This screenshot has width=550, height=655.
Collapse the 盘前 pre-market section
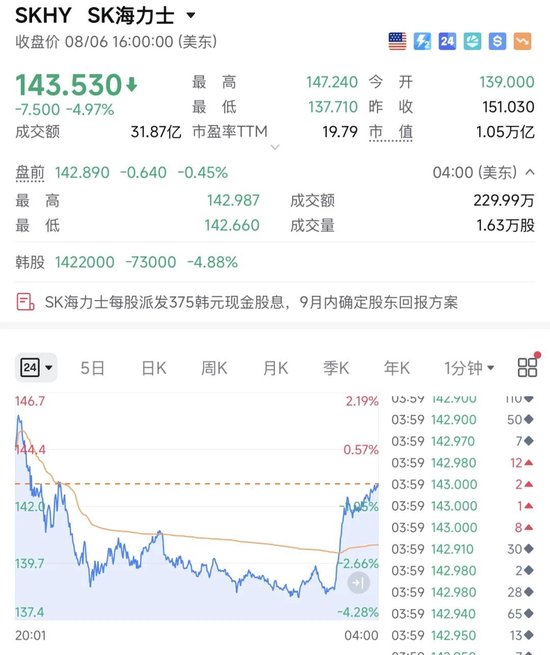tap(530, 172)
